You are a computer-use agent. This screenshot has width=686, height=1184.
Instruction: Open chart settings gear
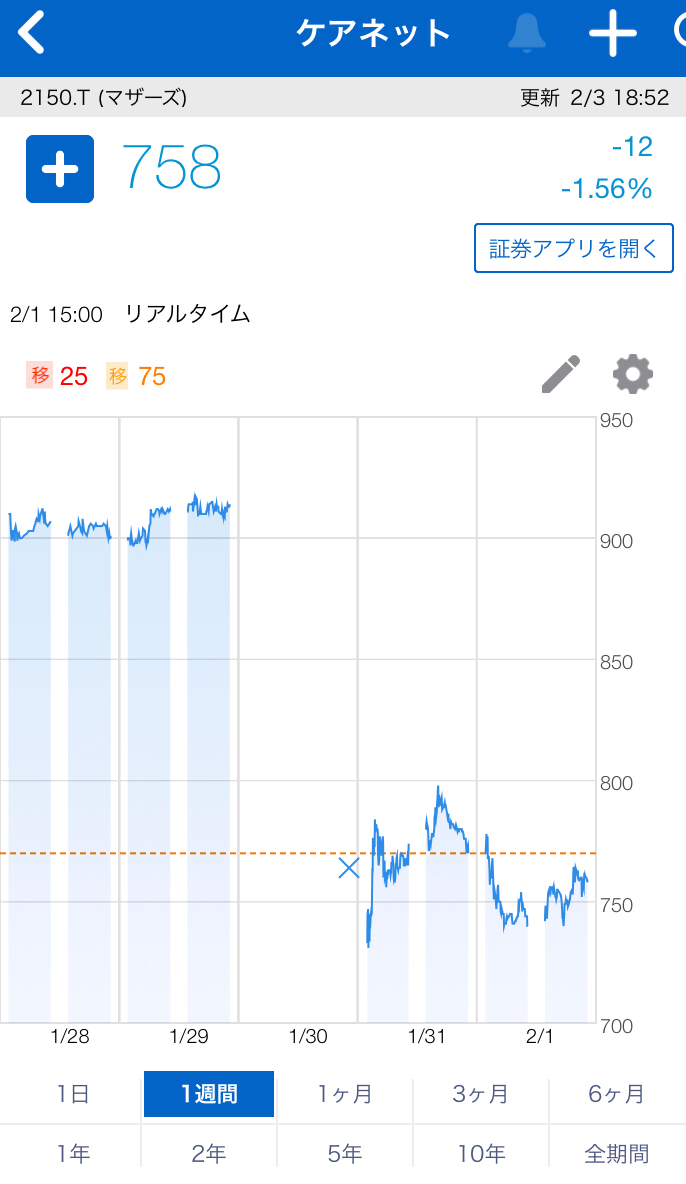coord(632,375)
